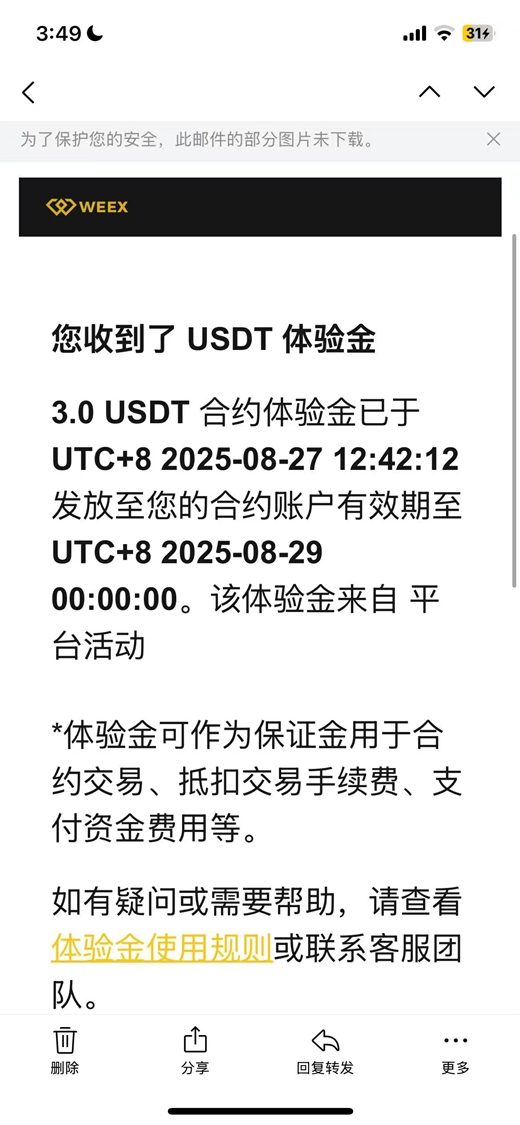Jump to the previous email
The height and width of the screenshot is (1125, 520).
(430, 92)
